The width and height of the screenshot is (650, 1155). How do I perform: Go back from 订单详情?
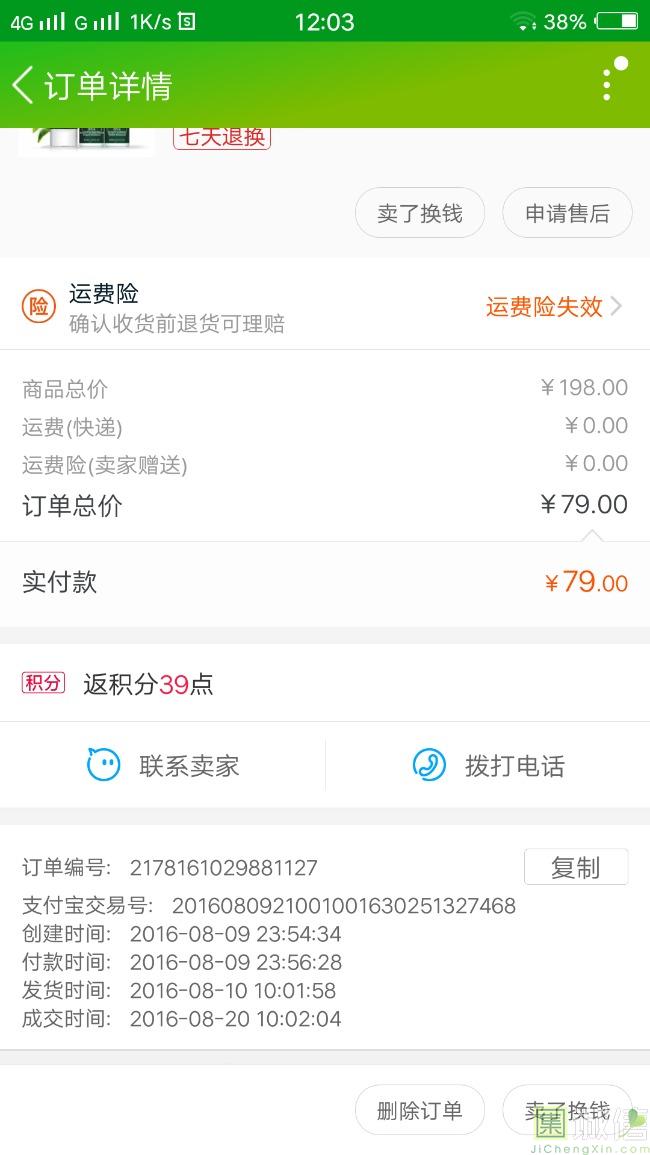coord(24,85)
